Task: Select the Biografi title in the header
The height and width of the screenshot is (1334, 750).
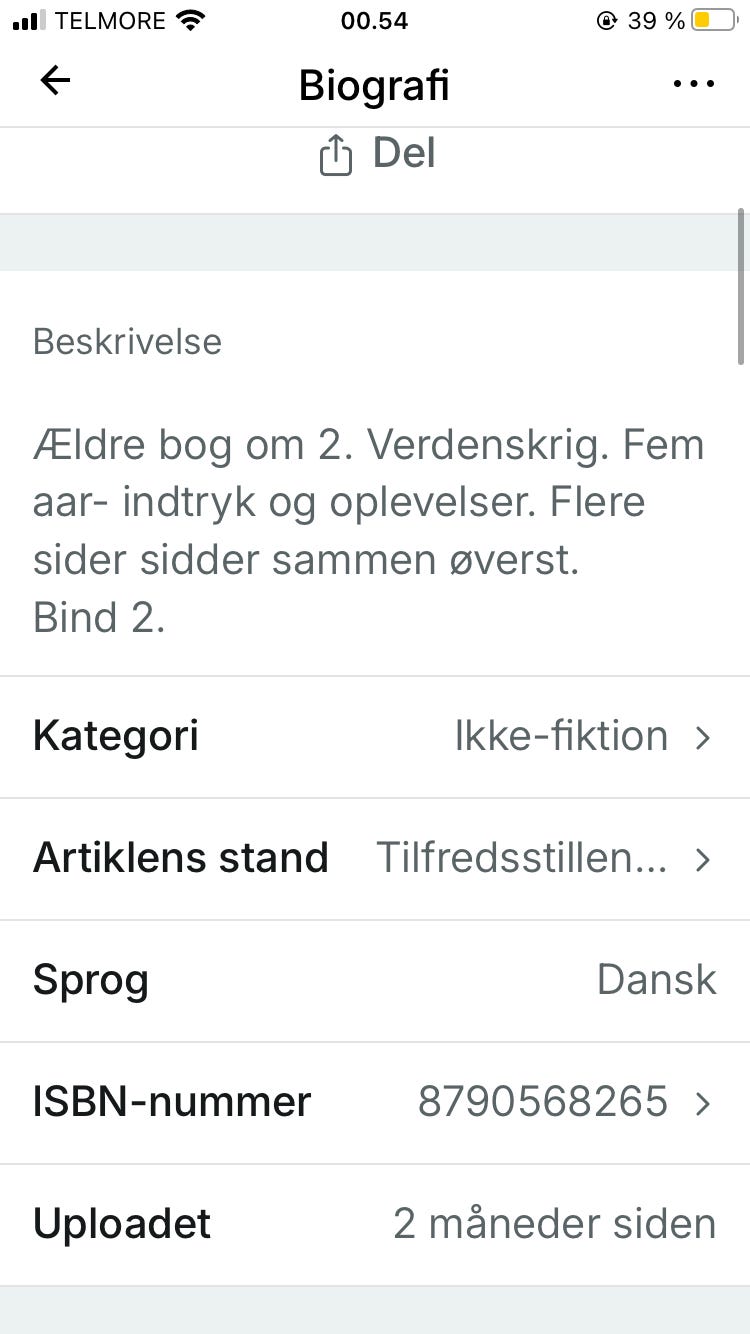Action: tap(373, 85)
